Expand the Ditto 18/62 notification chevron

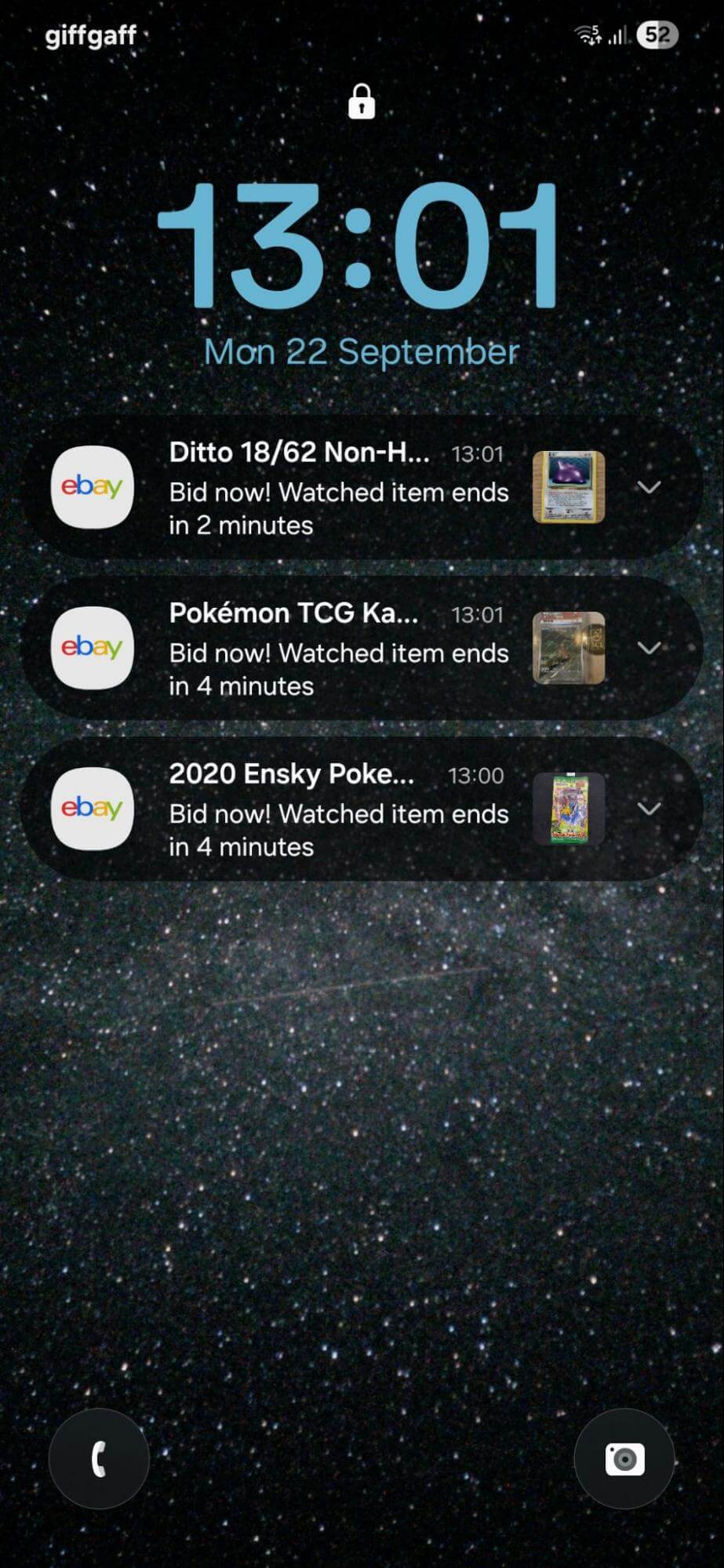point(649,487)
